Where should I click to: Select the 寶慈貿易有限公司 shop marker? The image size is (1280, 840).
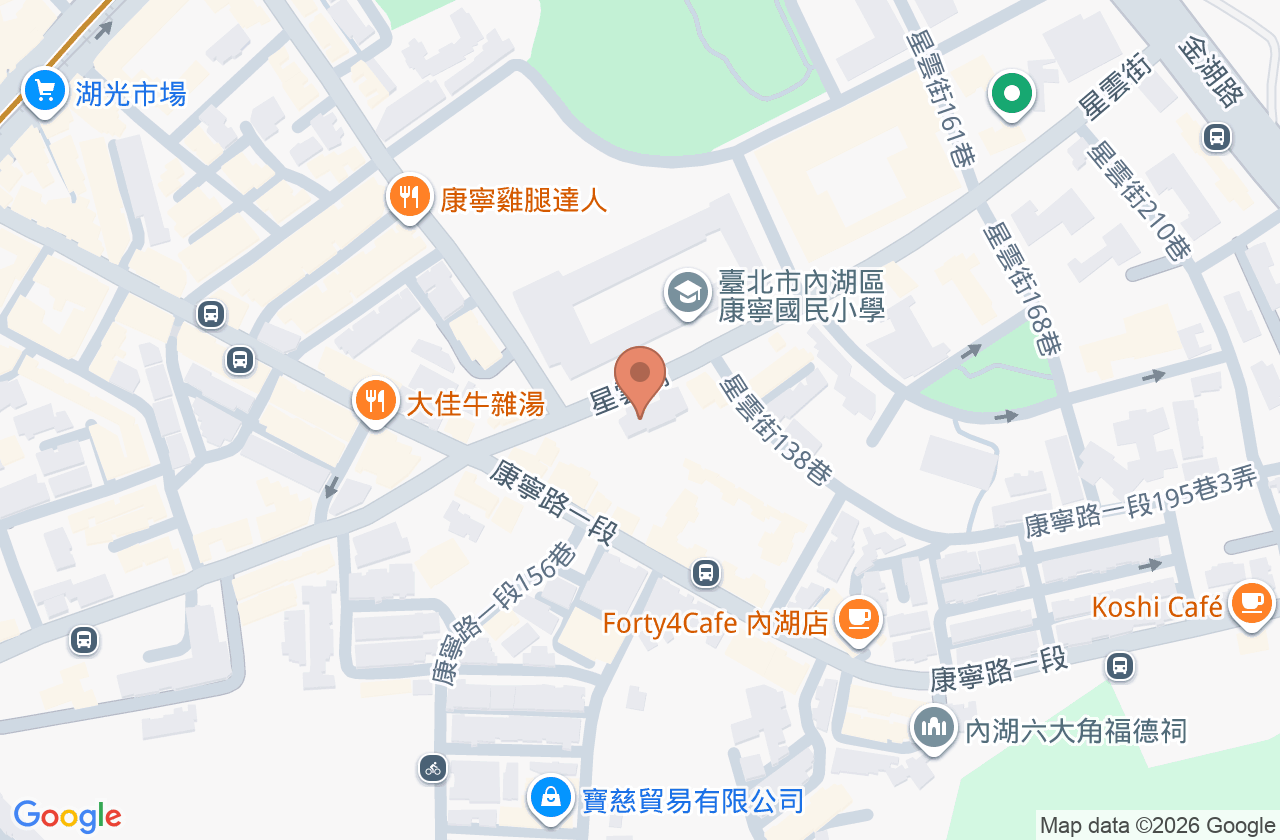(551, 798)
